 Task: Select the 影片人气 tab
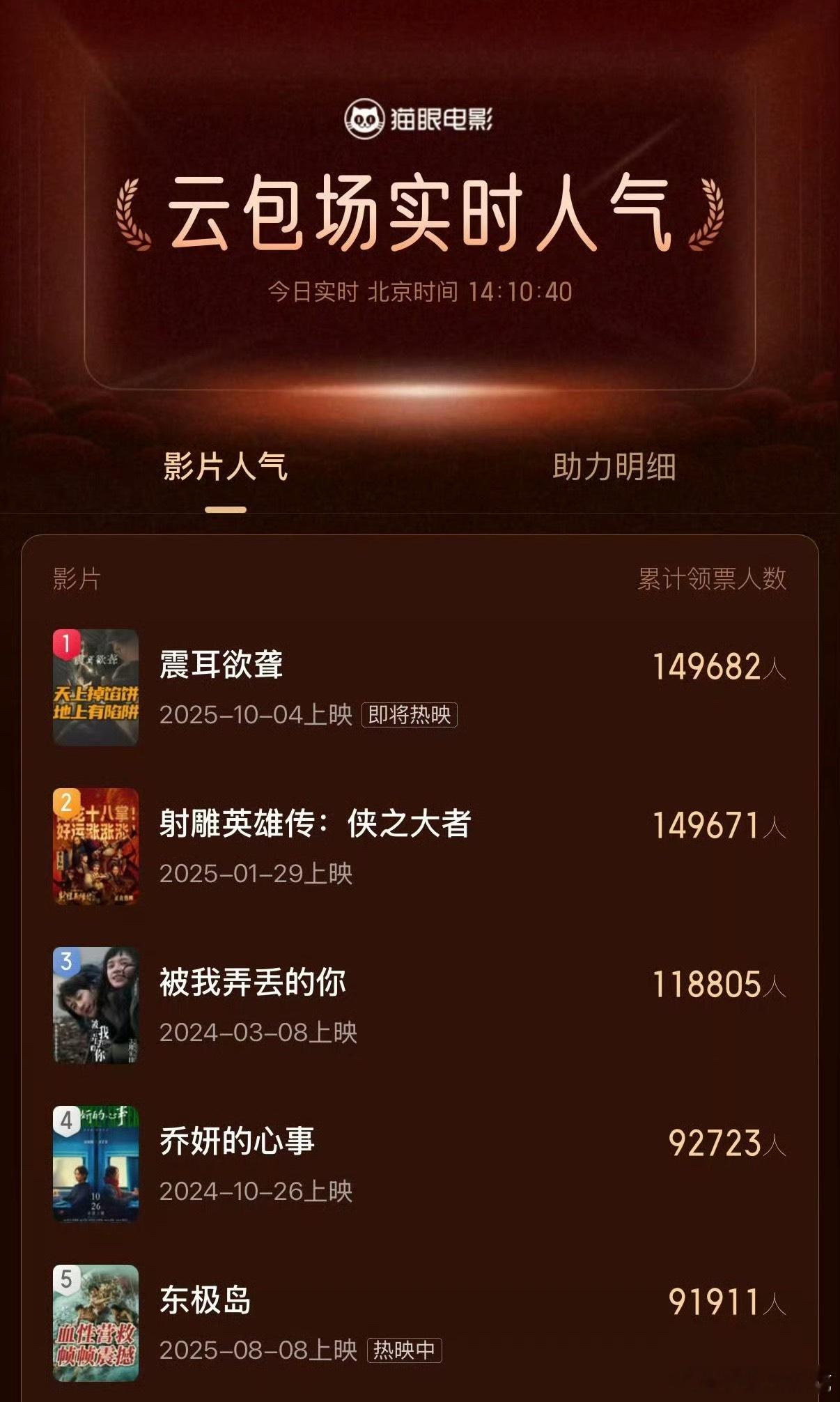click(225, 467)
